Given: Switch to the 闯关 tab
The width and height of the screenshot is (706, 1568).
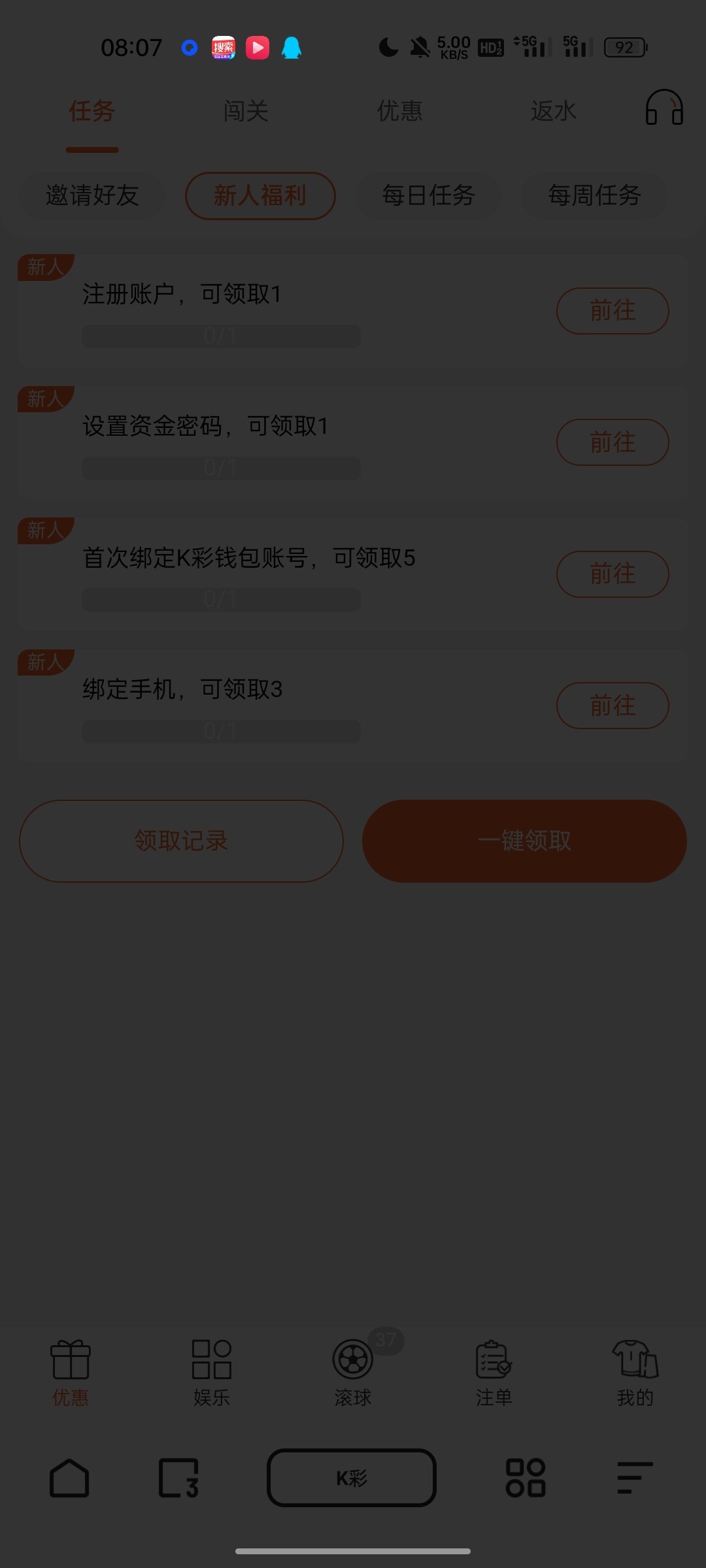Looking at the screenshot, I should 245,111.
